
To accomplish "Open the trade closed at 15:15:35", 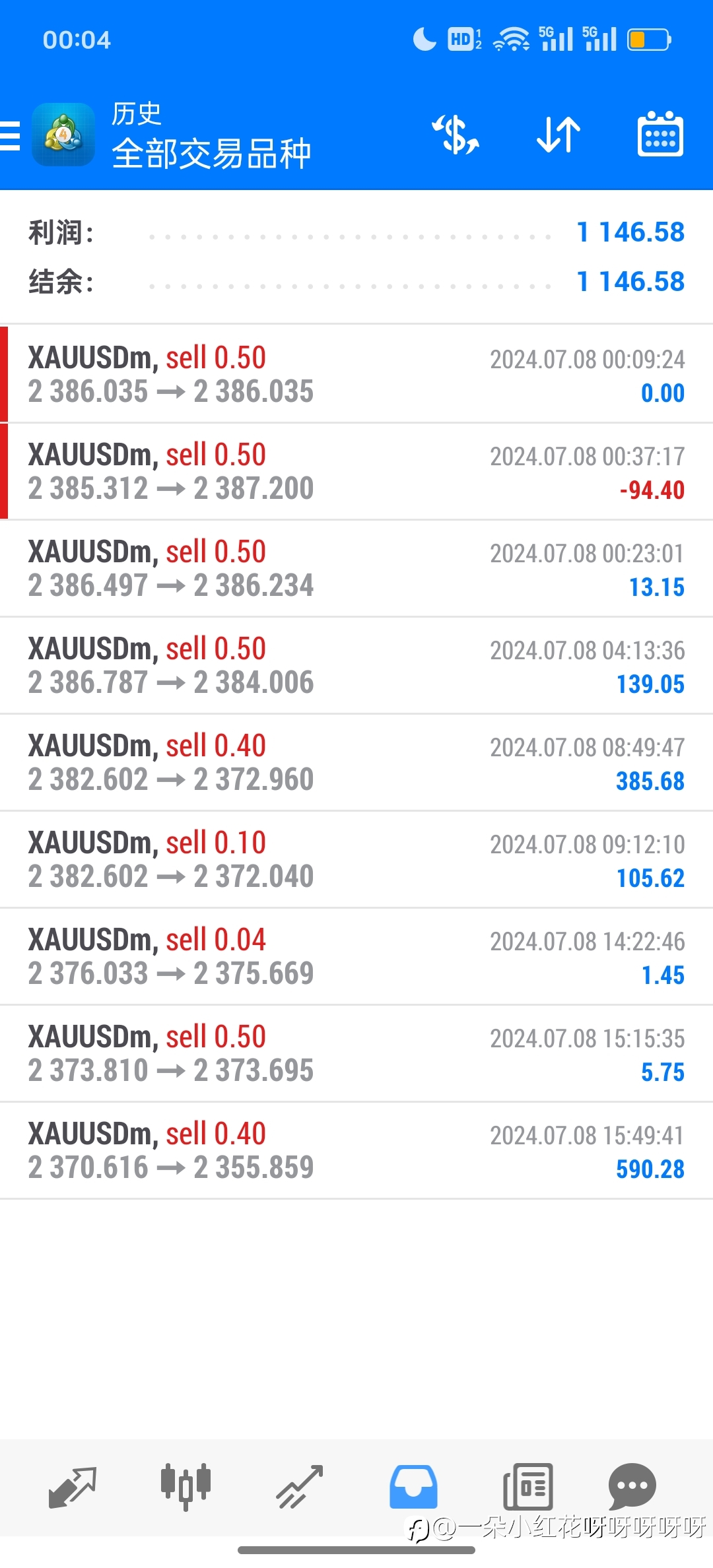I will click(x=356, y=1054).
